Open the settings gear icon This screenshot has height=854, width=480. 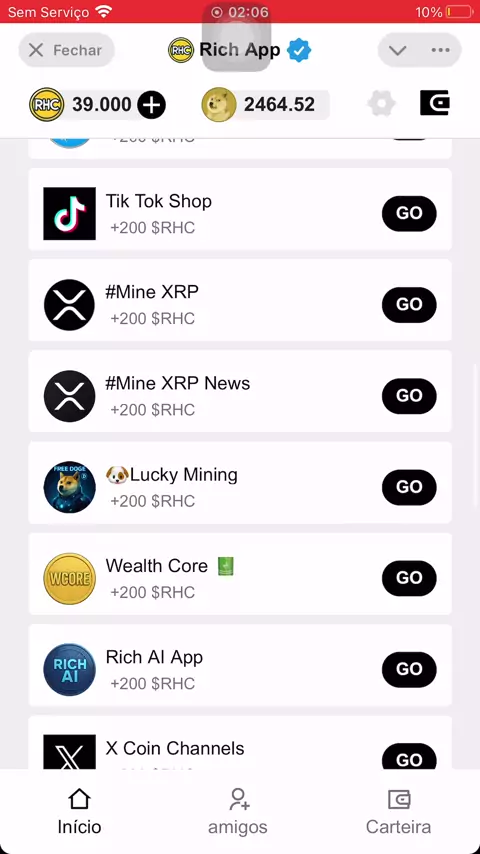381,103
